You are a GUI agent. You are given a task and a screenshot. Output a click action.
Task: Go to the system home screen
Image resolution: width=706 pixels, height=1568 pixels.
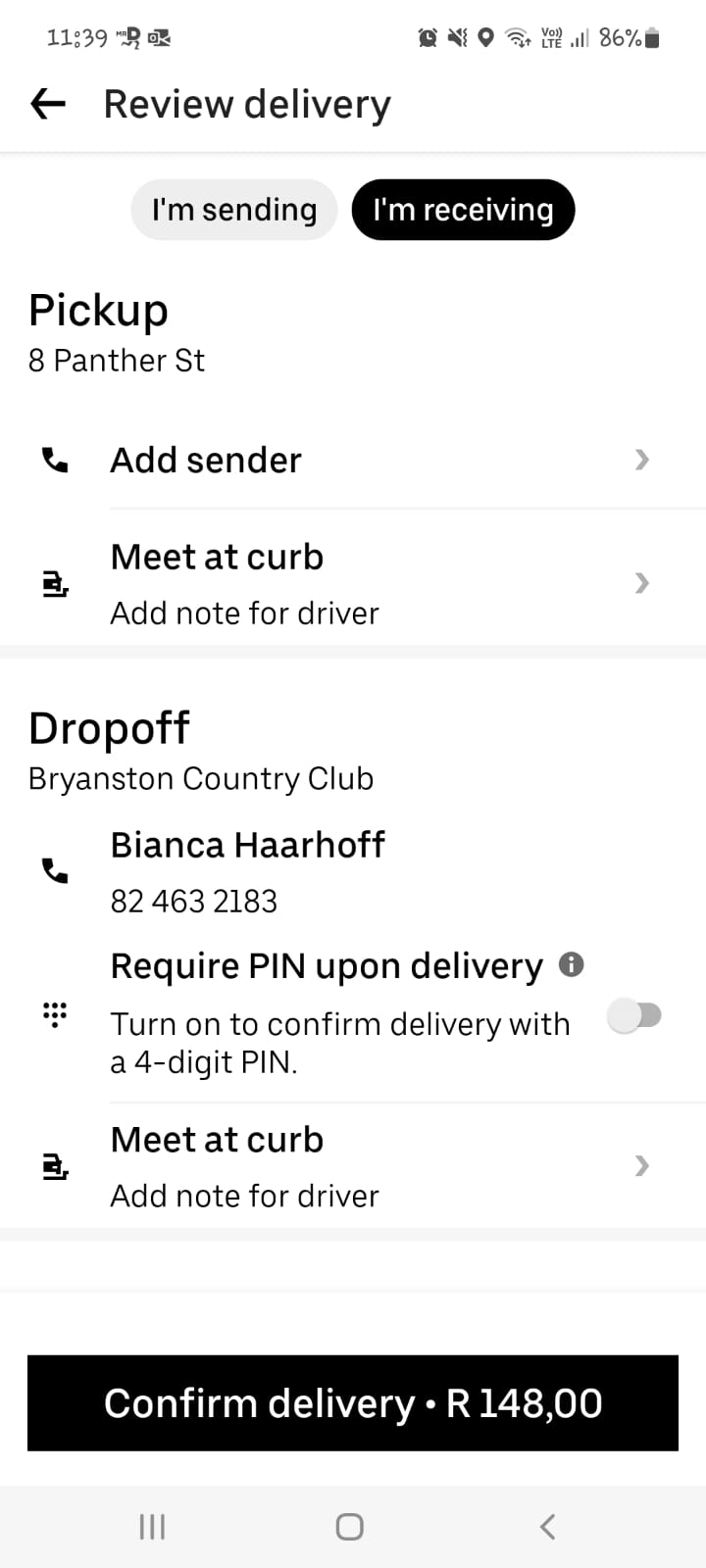pyautogui.click(x=350, y=1527)
